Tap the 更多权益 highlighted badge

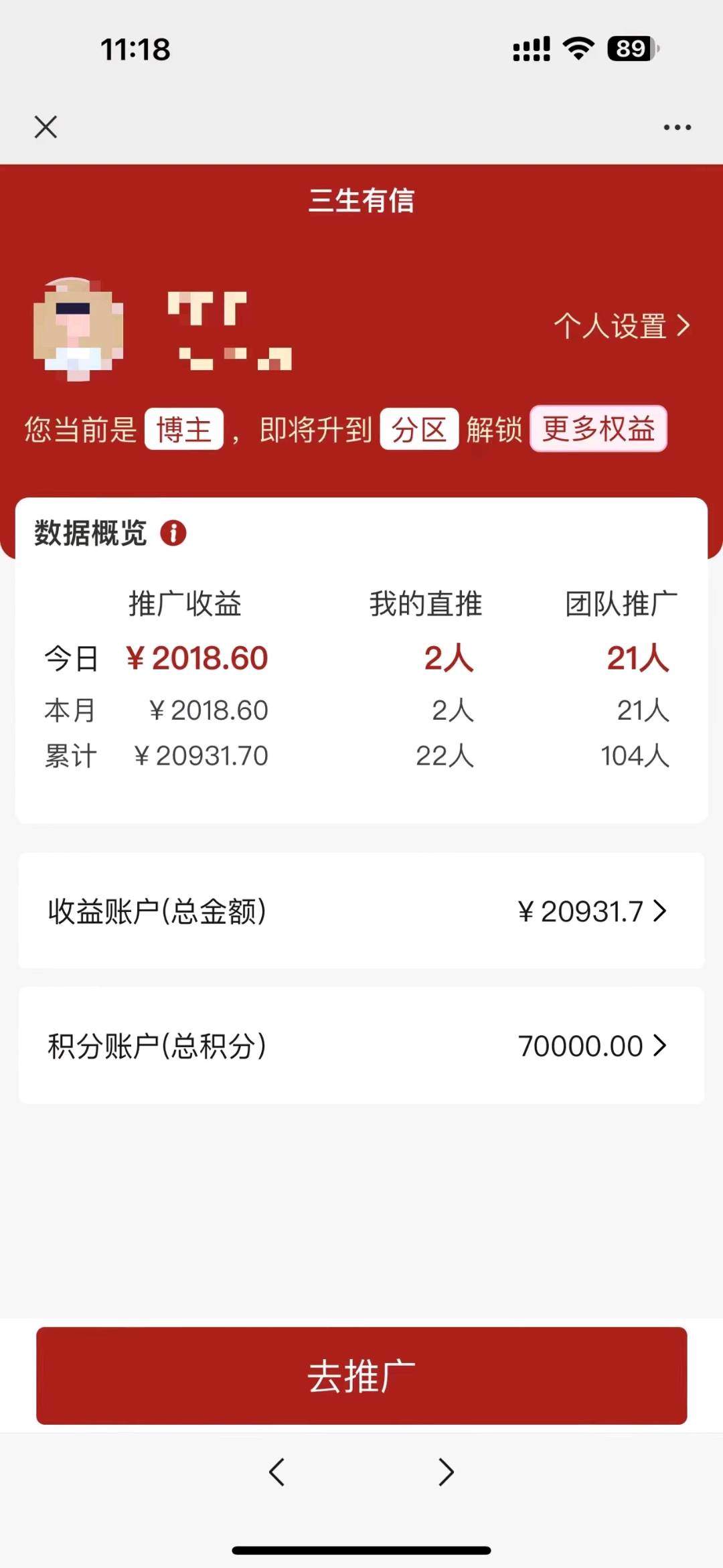click(x=598, y=430)
